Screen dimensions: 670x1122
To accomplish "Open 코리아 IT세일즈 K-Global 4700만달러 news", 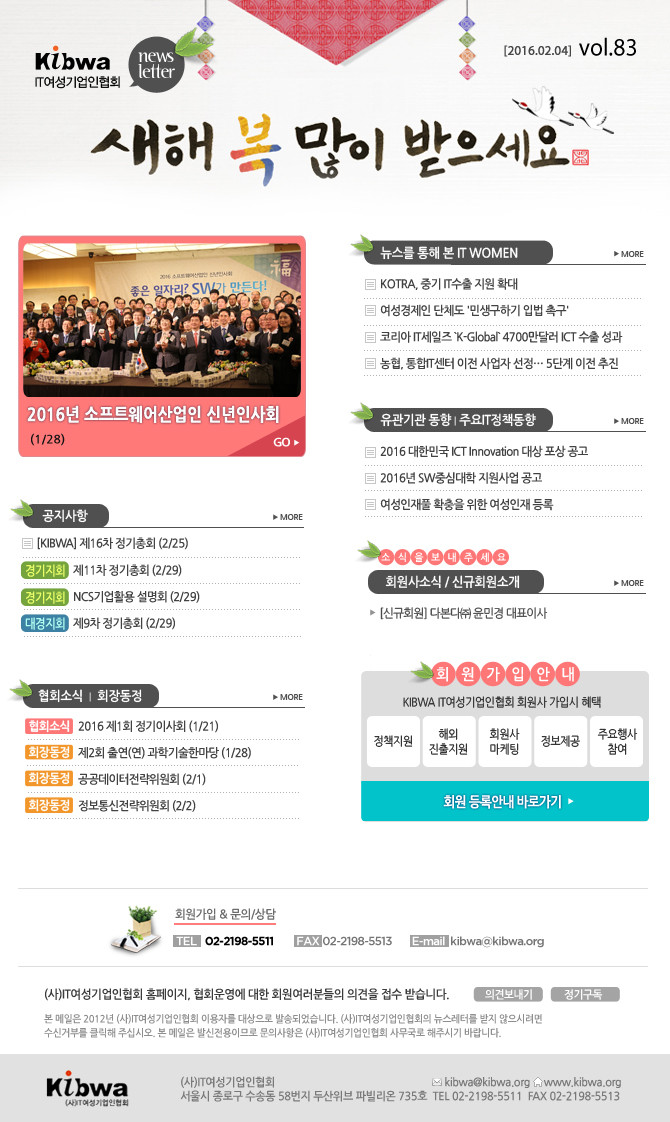I will 500,337.
